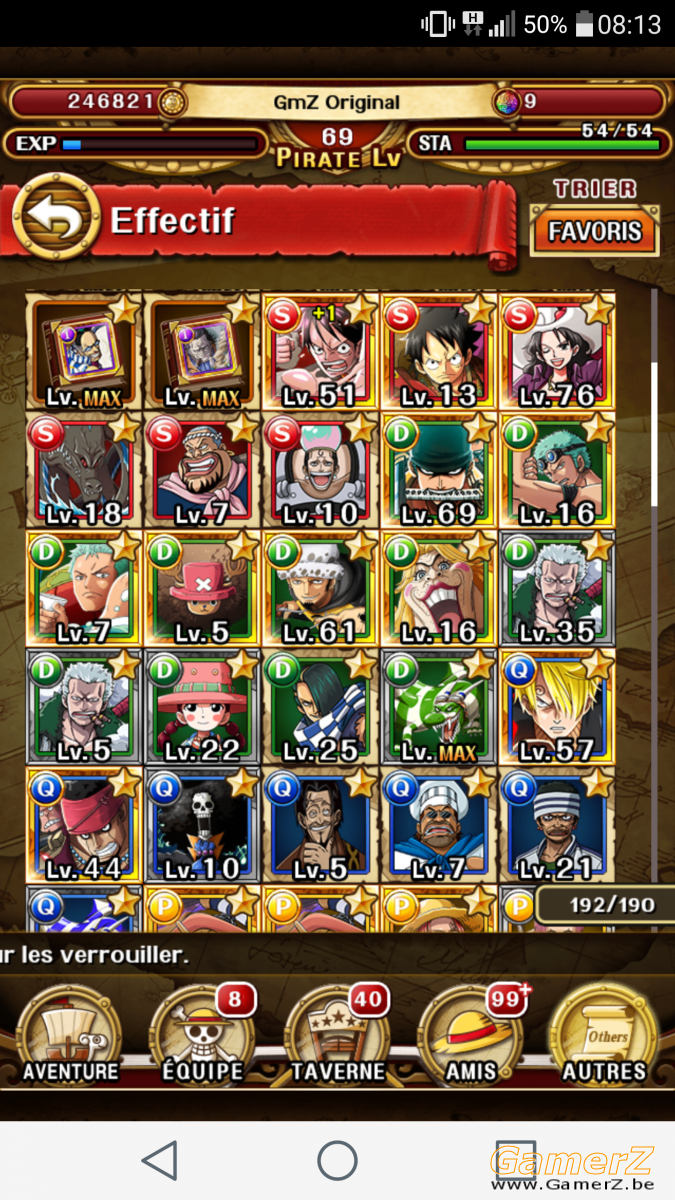Go back using the arrow beside Effectif
This screenshot has width=675, height=1200.
[55, 221]
